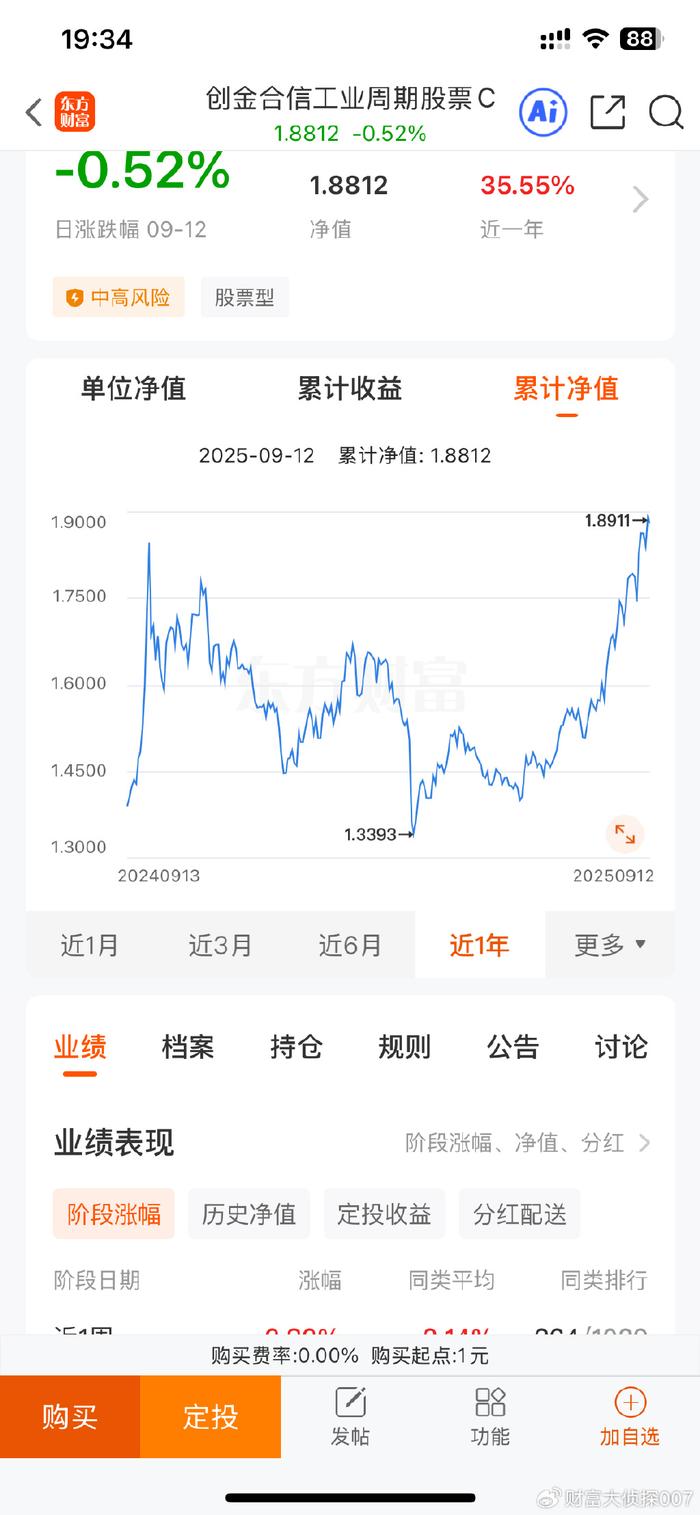Switch to the 档案 tab
Viewport: 700px width, 1515px height.
[188, 1047]
